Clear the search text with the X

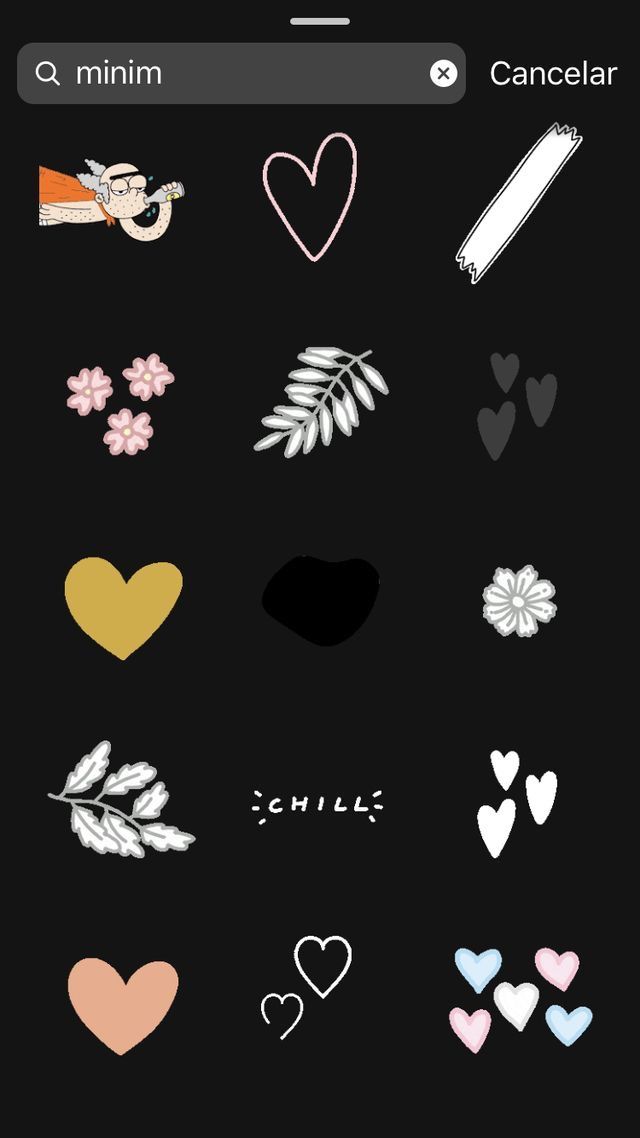pos(443,73)
